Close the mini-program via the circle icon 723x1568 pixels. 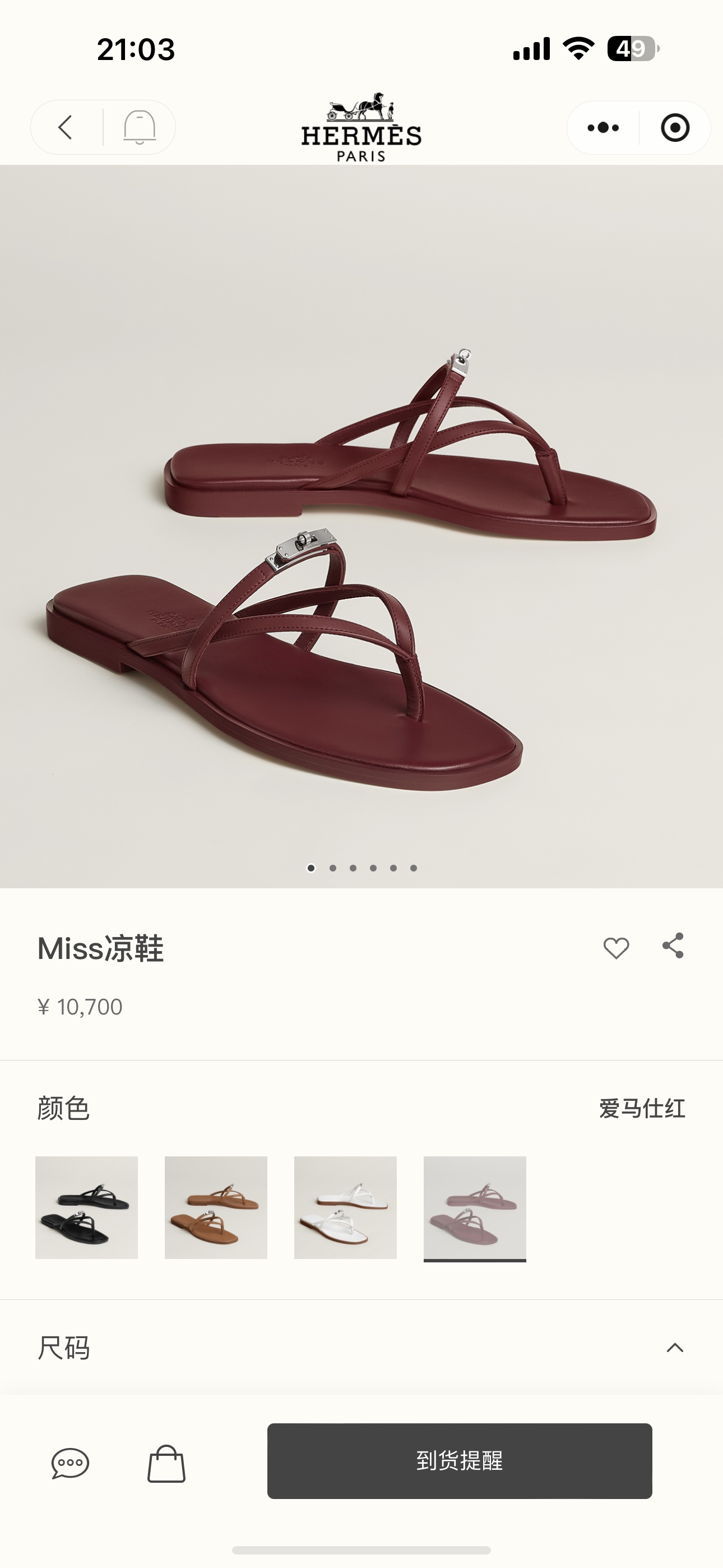(675, 127)
